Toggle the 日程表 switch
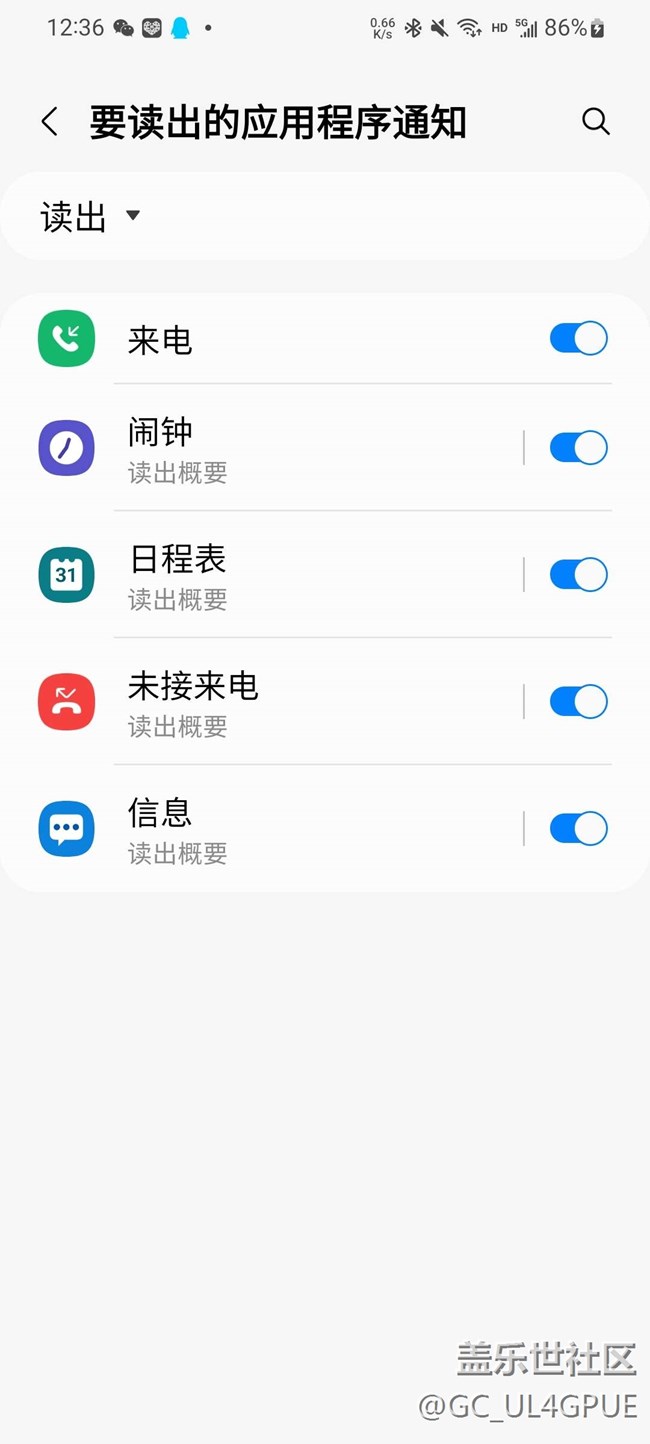 578,575
